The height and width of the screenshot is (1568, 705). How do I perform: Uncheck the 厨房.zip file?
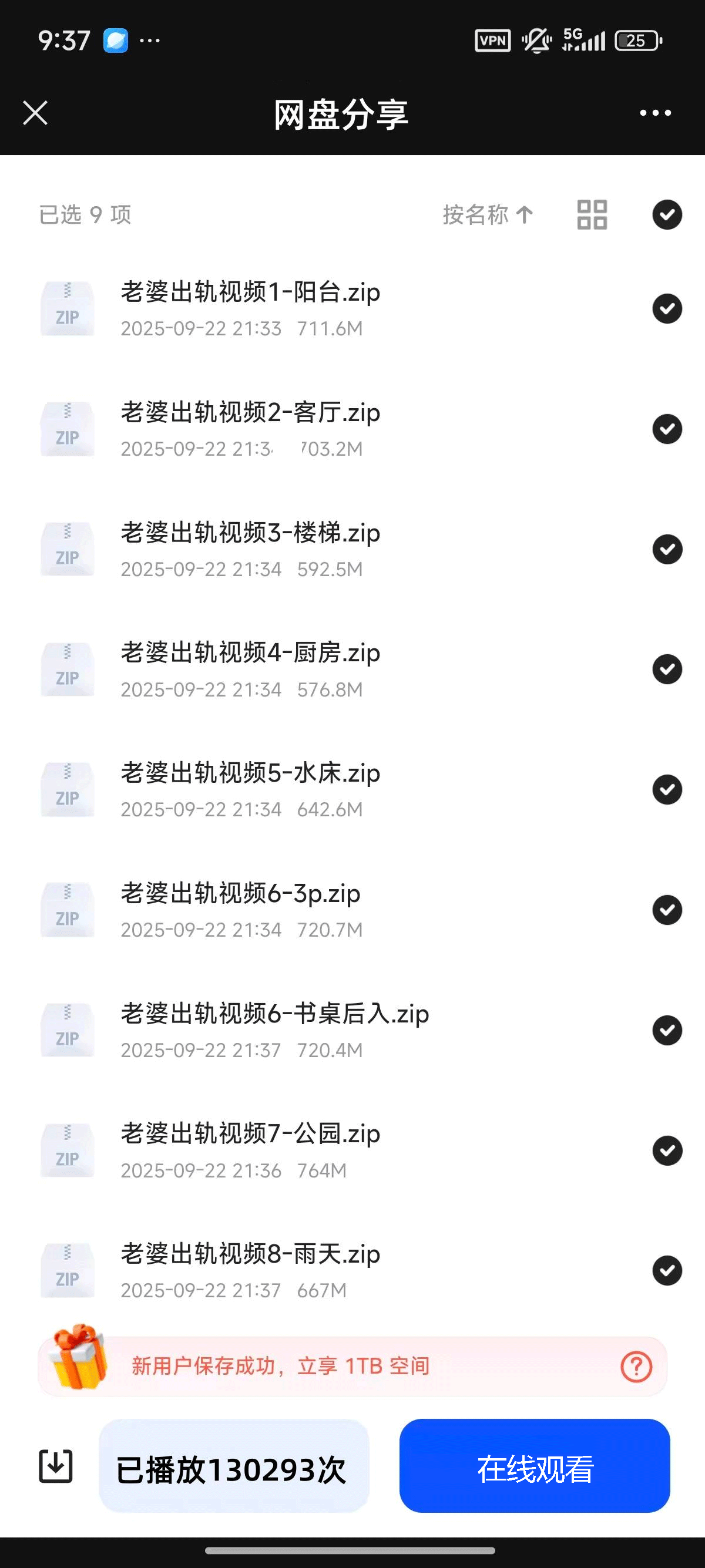(667, 669)
